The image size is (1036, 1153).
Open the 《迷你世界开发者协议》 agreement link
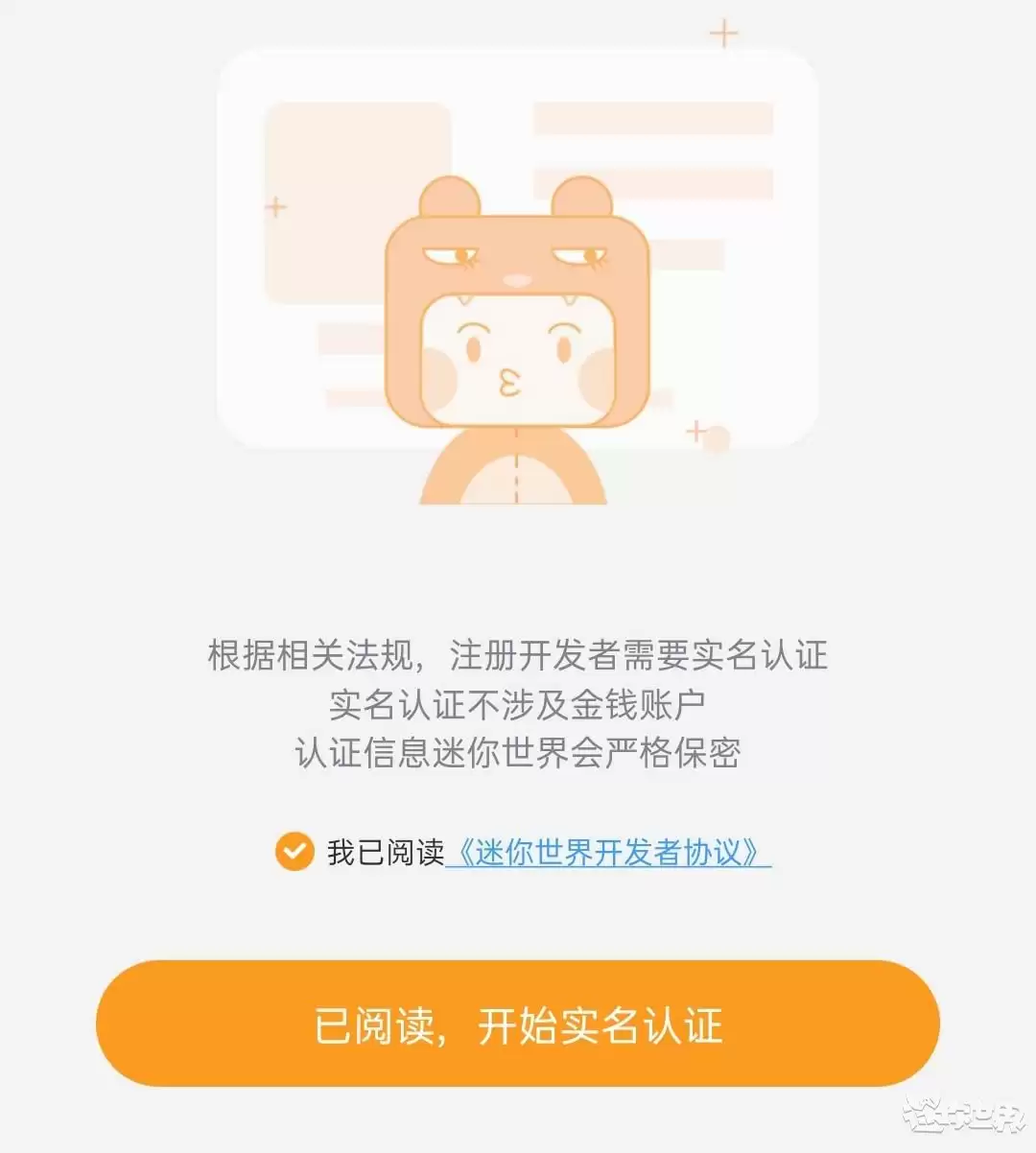611,850
